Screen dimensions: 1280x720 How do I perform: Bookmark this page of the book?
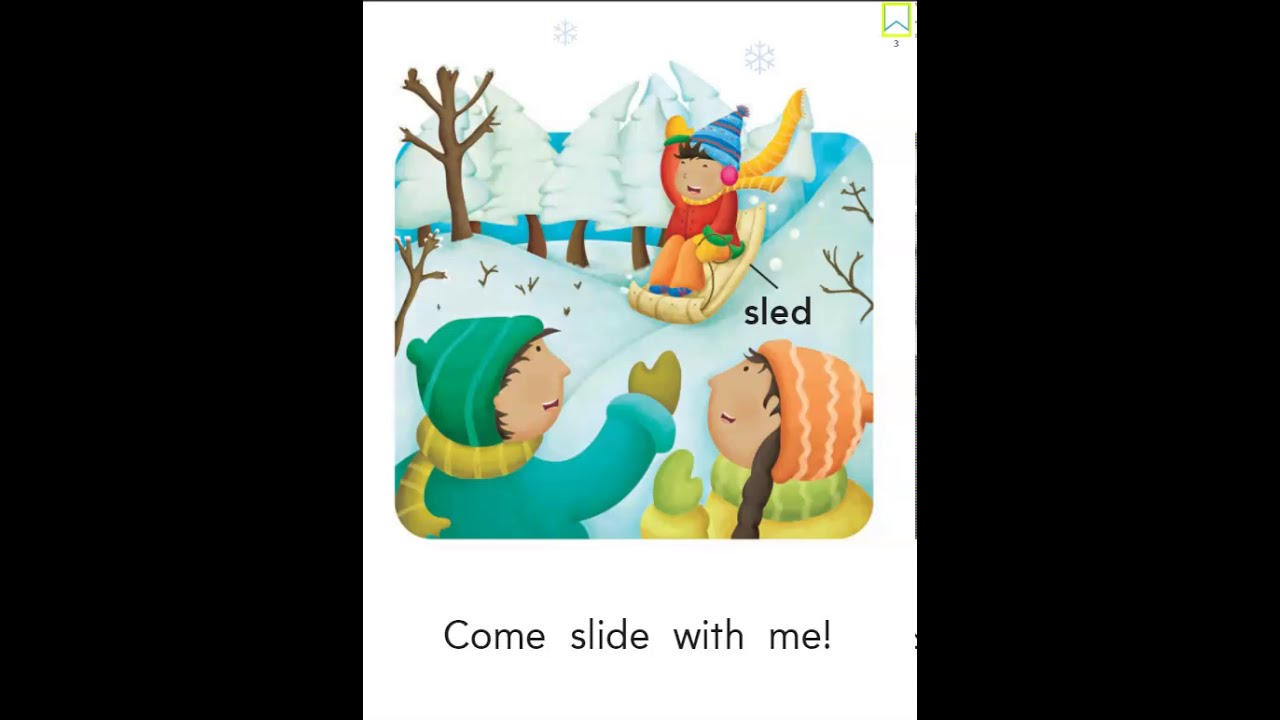pyautogui.click(x=896, y=20)
